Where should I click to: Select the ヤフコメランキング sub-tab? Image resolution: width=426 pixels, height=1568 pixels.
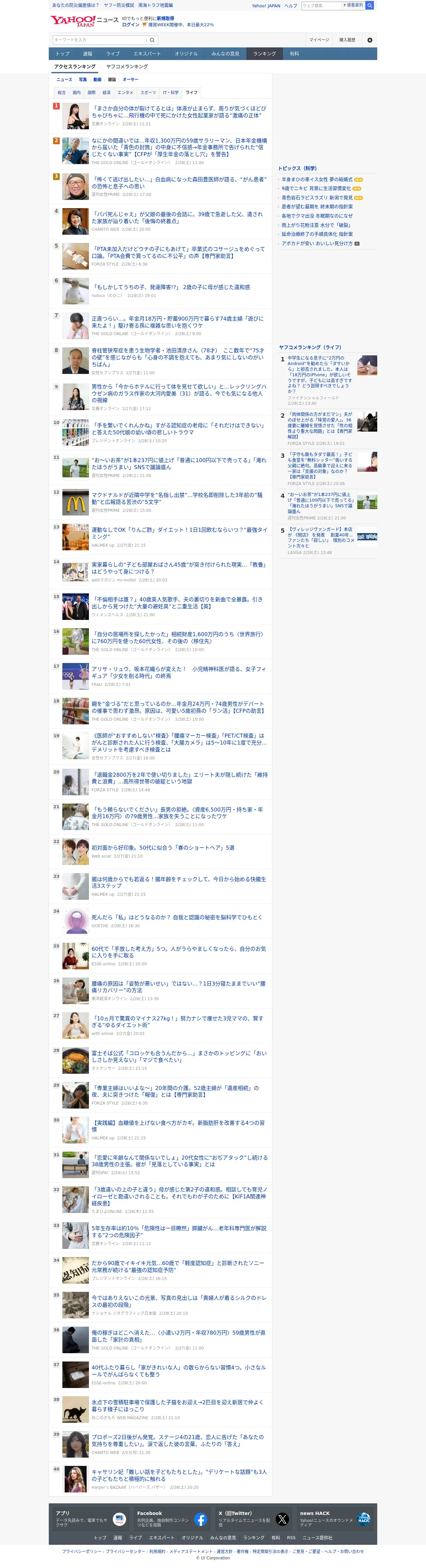[127, 66]
